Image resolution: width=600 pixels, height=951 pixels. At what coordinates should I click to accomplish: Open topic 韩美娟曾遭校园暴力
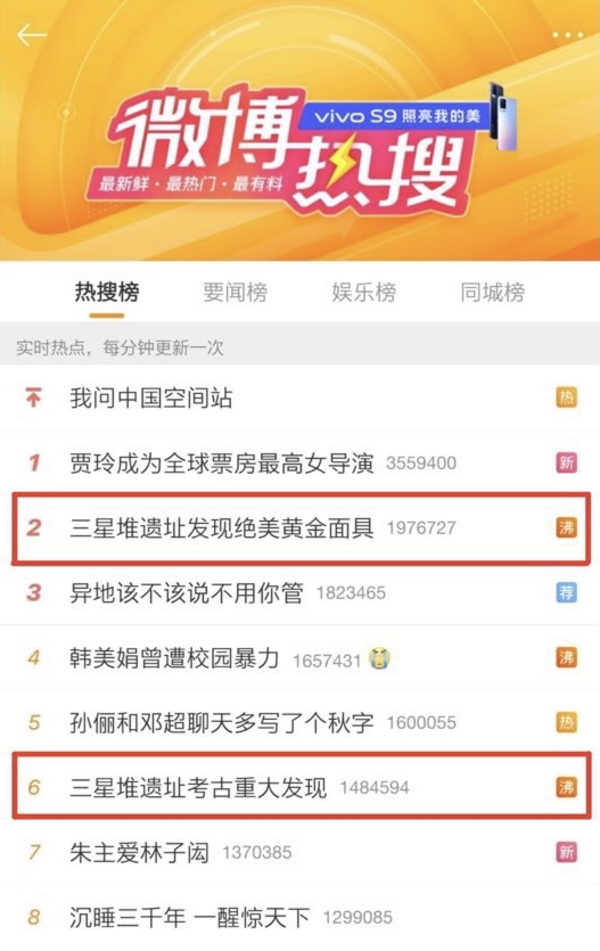(174, 658)
